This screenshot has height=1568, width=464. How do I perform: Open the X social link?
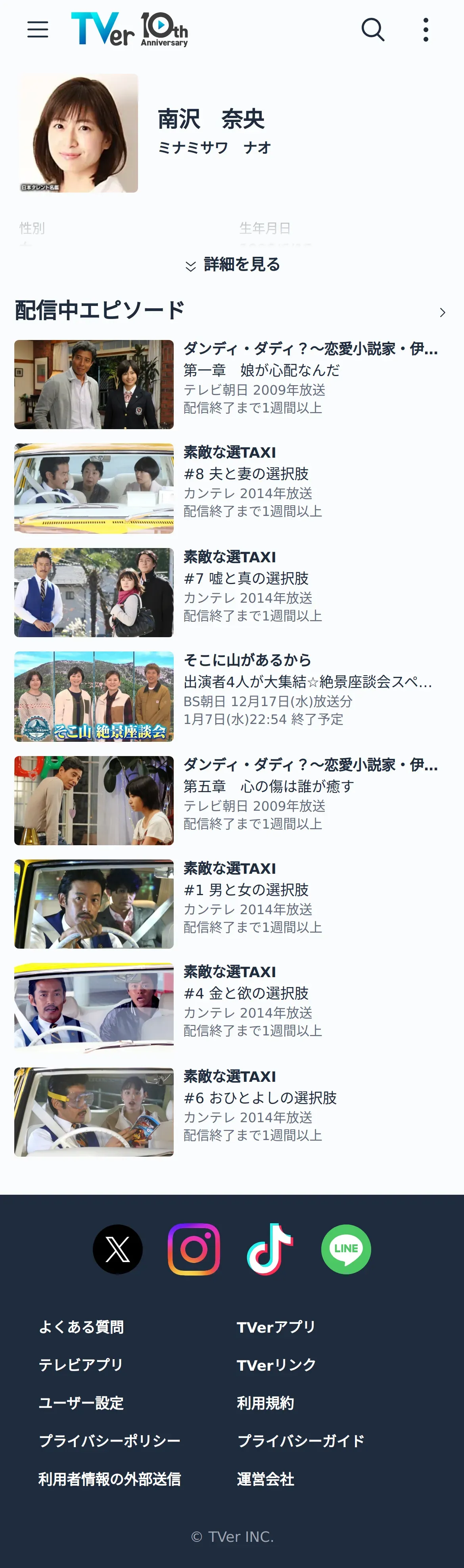point(117,1249)
